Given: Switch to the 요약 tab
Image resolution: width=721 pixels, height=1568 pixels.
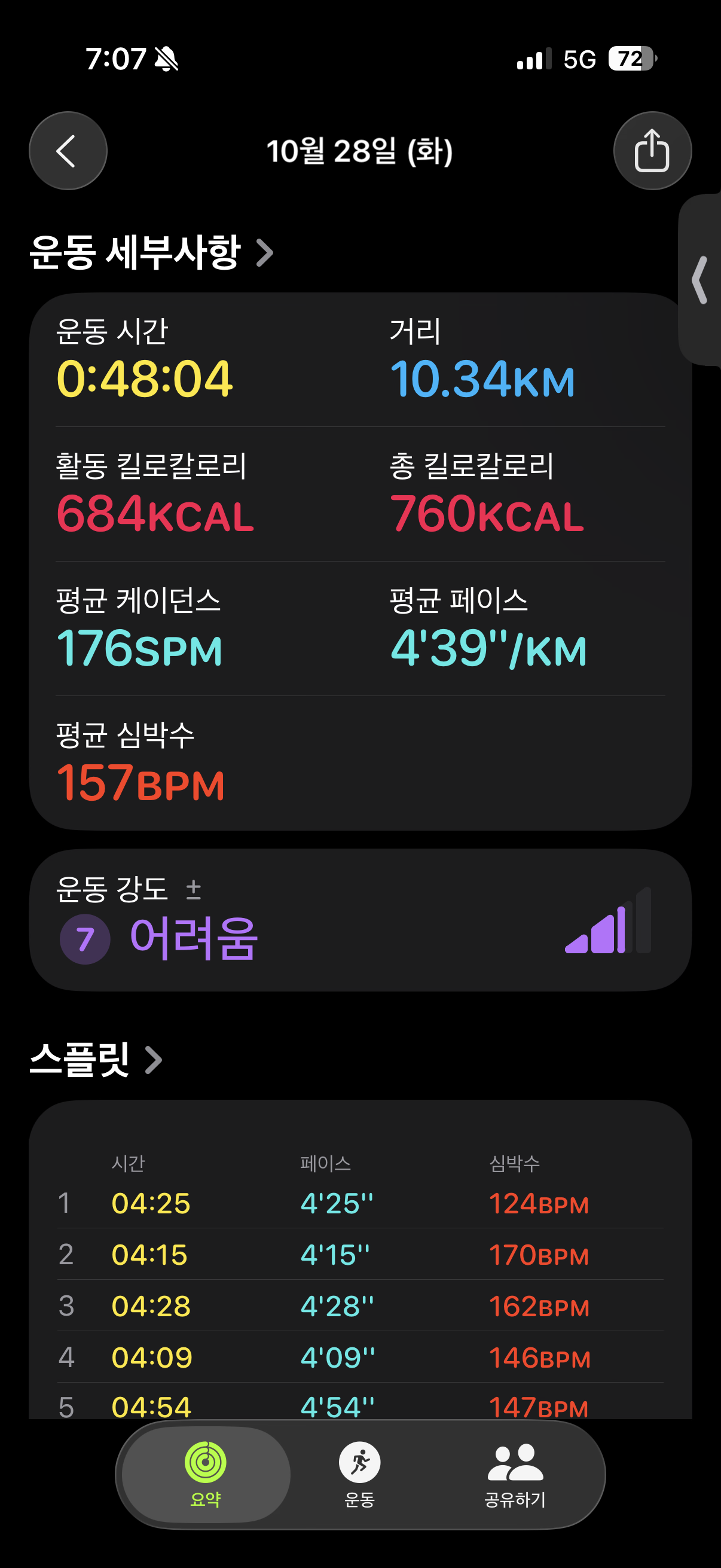Looking at the screenshot, I should [x=206, y=1474].
